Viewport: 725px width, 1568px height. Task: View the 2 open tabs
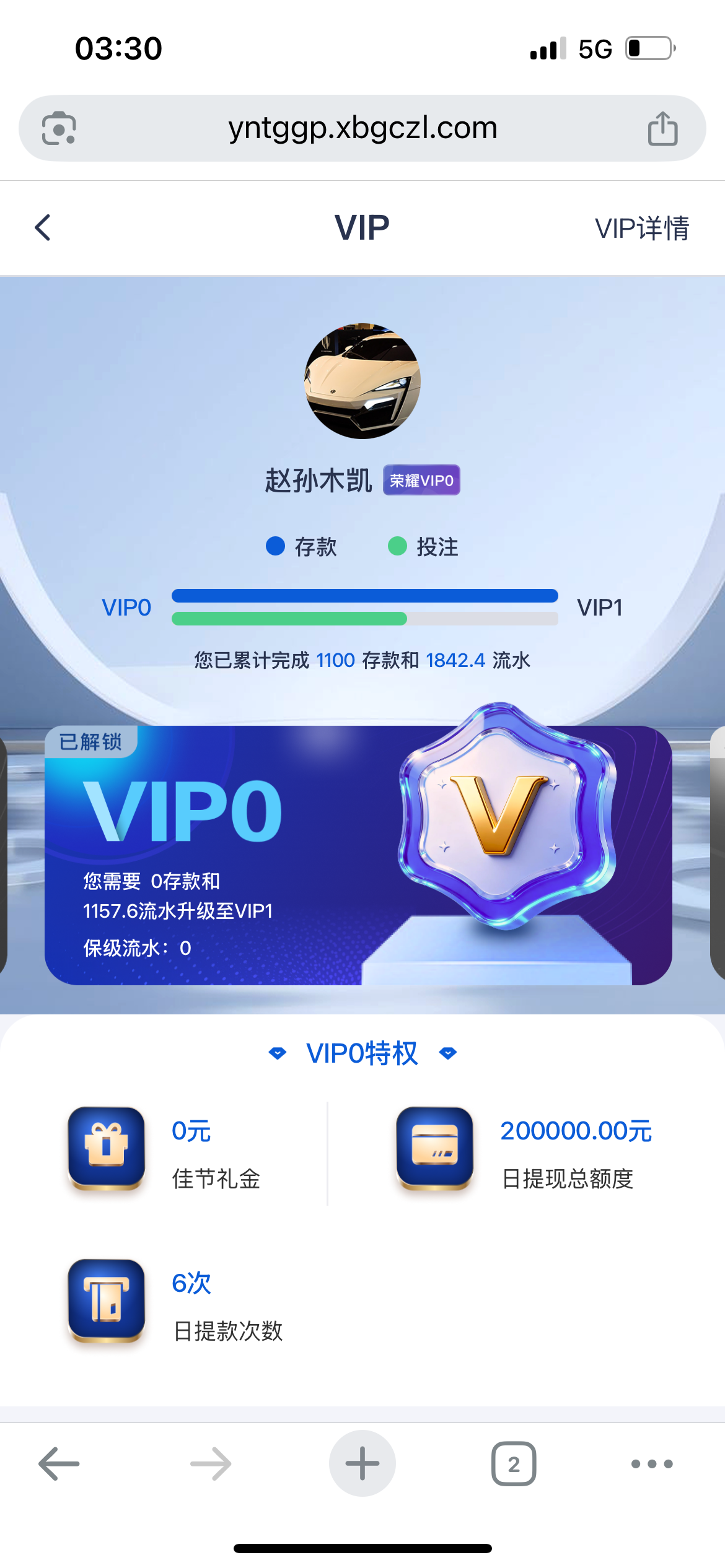514,1464
